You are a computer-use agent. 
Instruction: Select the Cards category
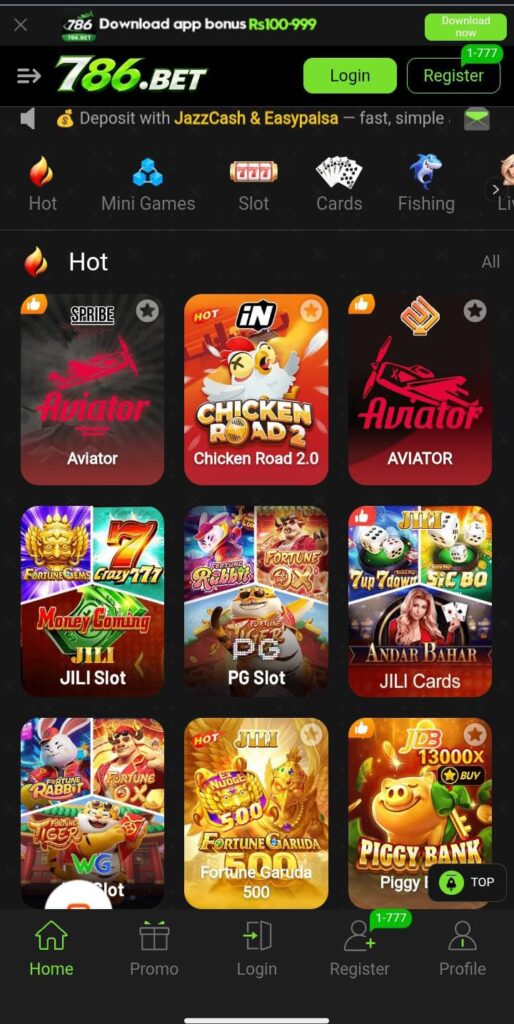[x=339, y=185]
